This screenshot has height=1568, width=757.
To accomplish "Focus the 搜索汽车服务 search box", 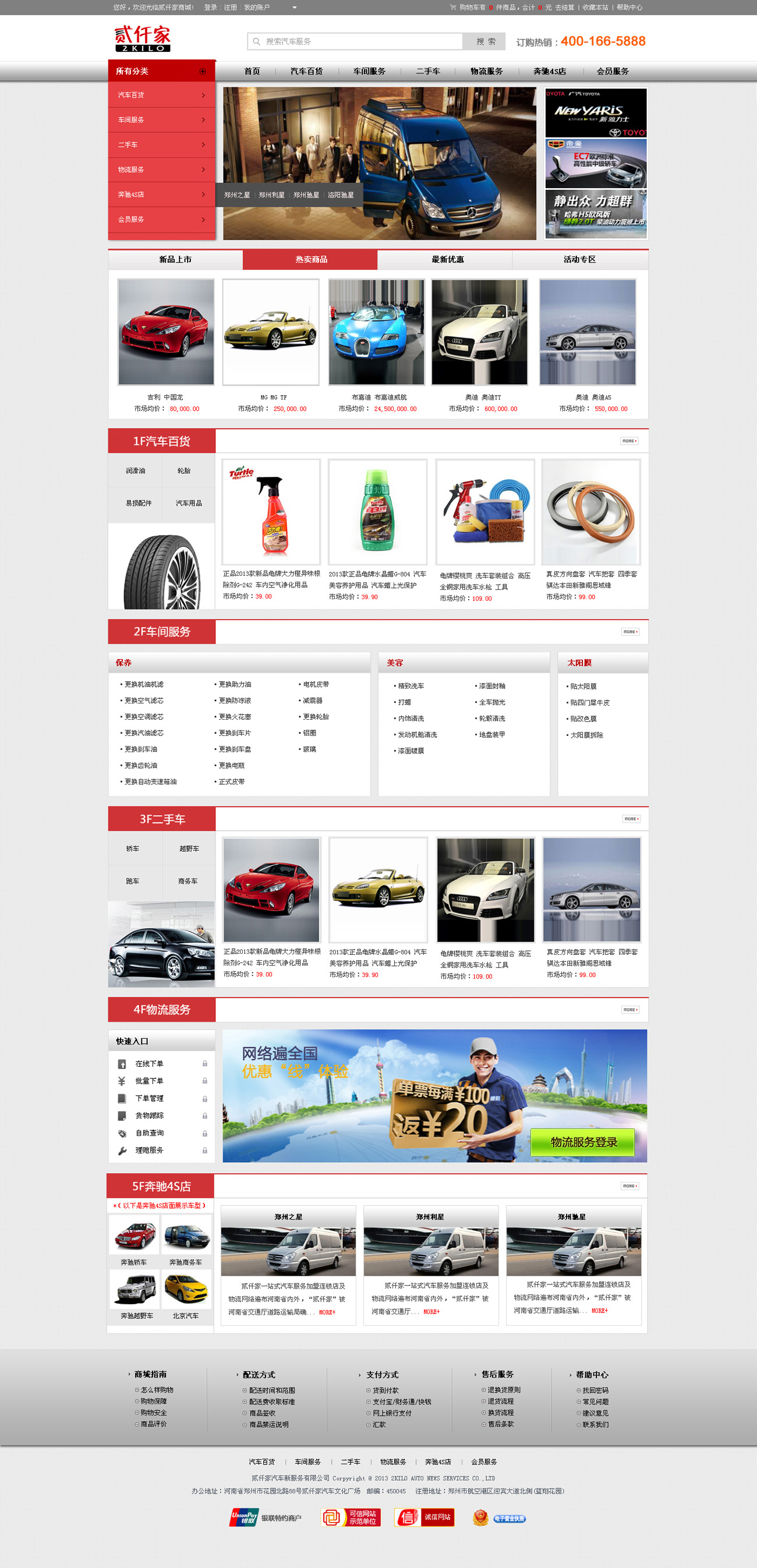I will point(355,41).
